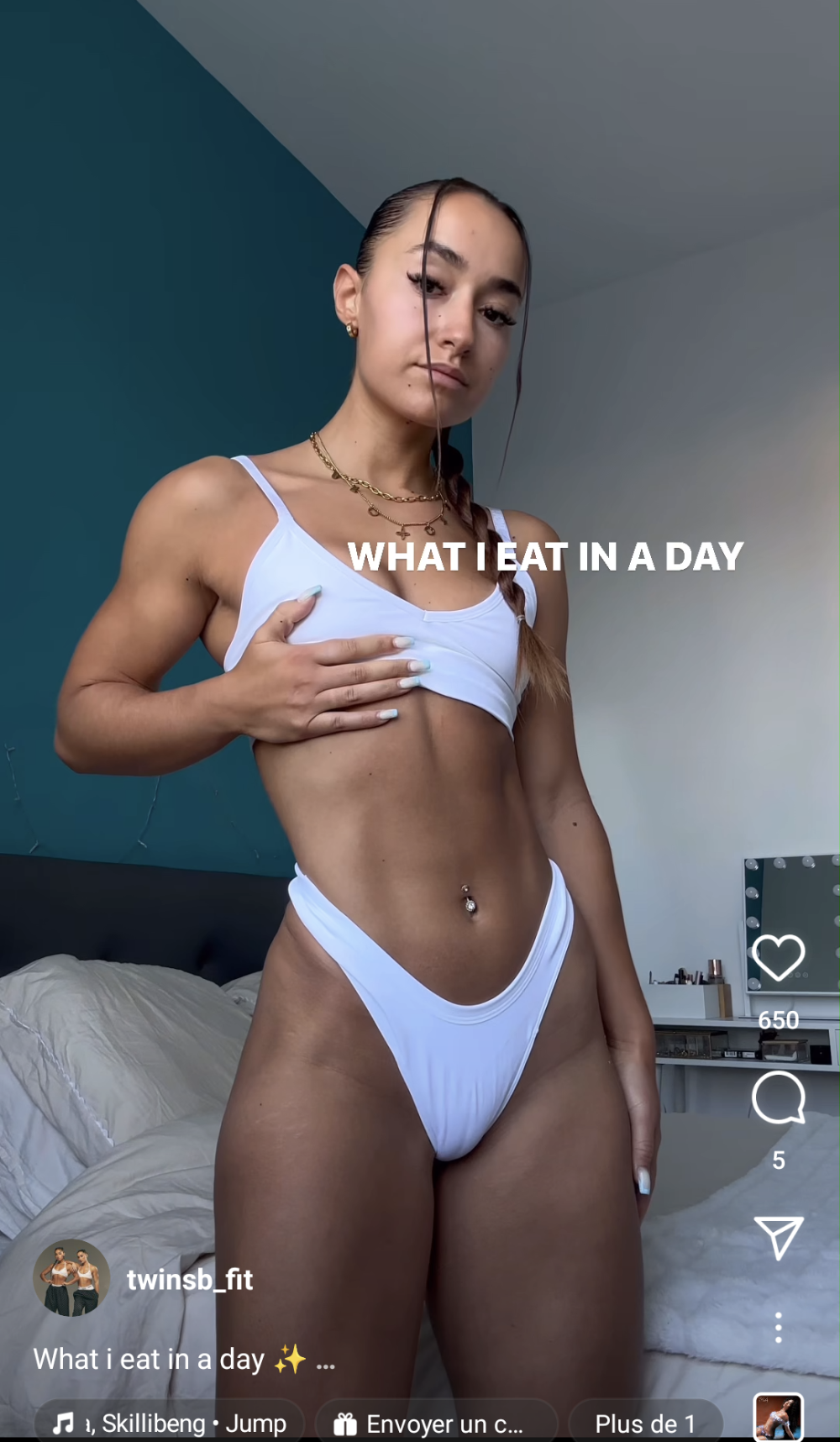This screenshot has height=1442, width=840.
Task: Open the three-dot options menu
Action: click(778, 1327)
